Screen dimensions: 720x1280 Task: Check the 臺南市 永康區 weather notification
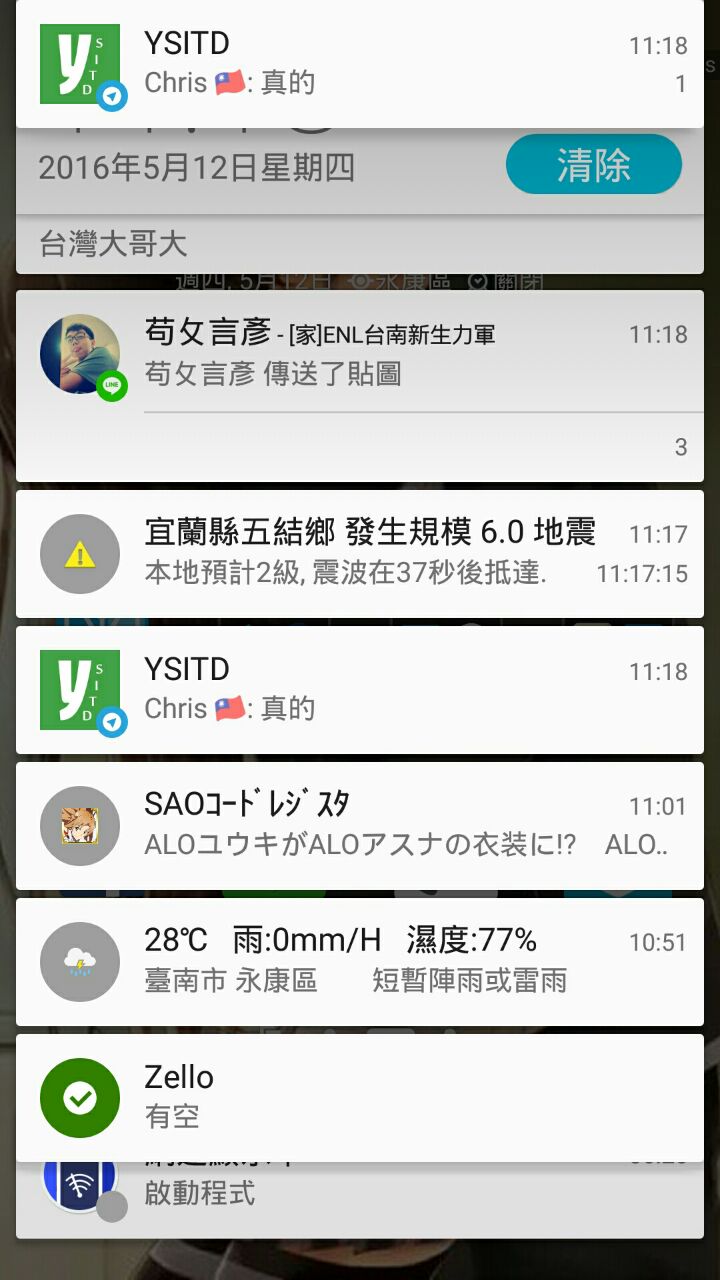tap(360, 961)
